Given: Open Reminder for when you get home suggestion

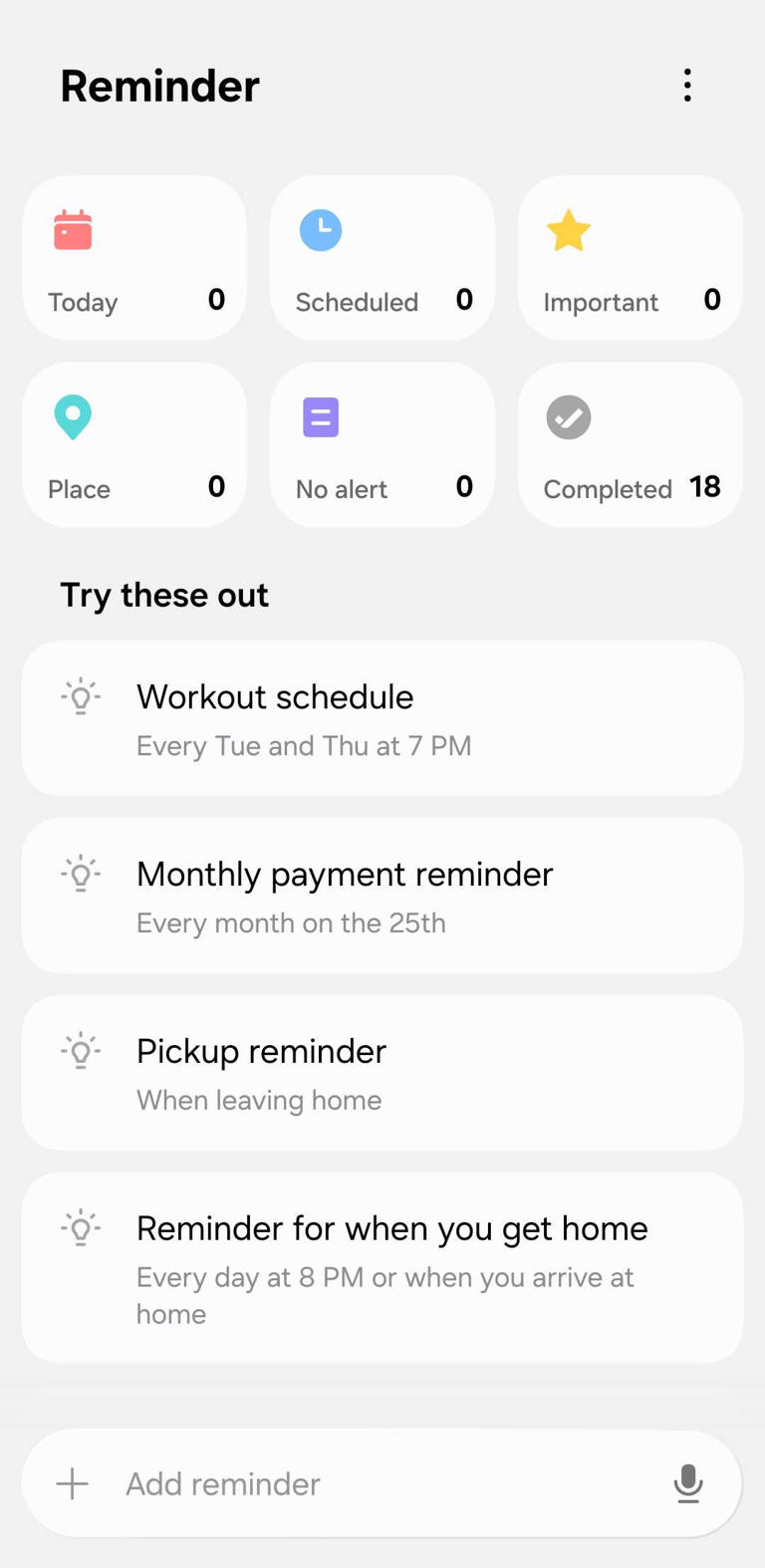Looking at the screenshot, I should [382, 1267].
